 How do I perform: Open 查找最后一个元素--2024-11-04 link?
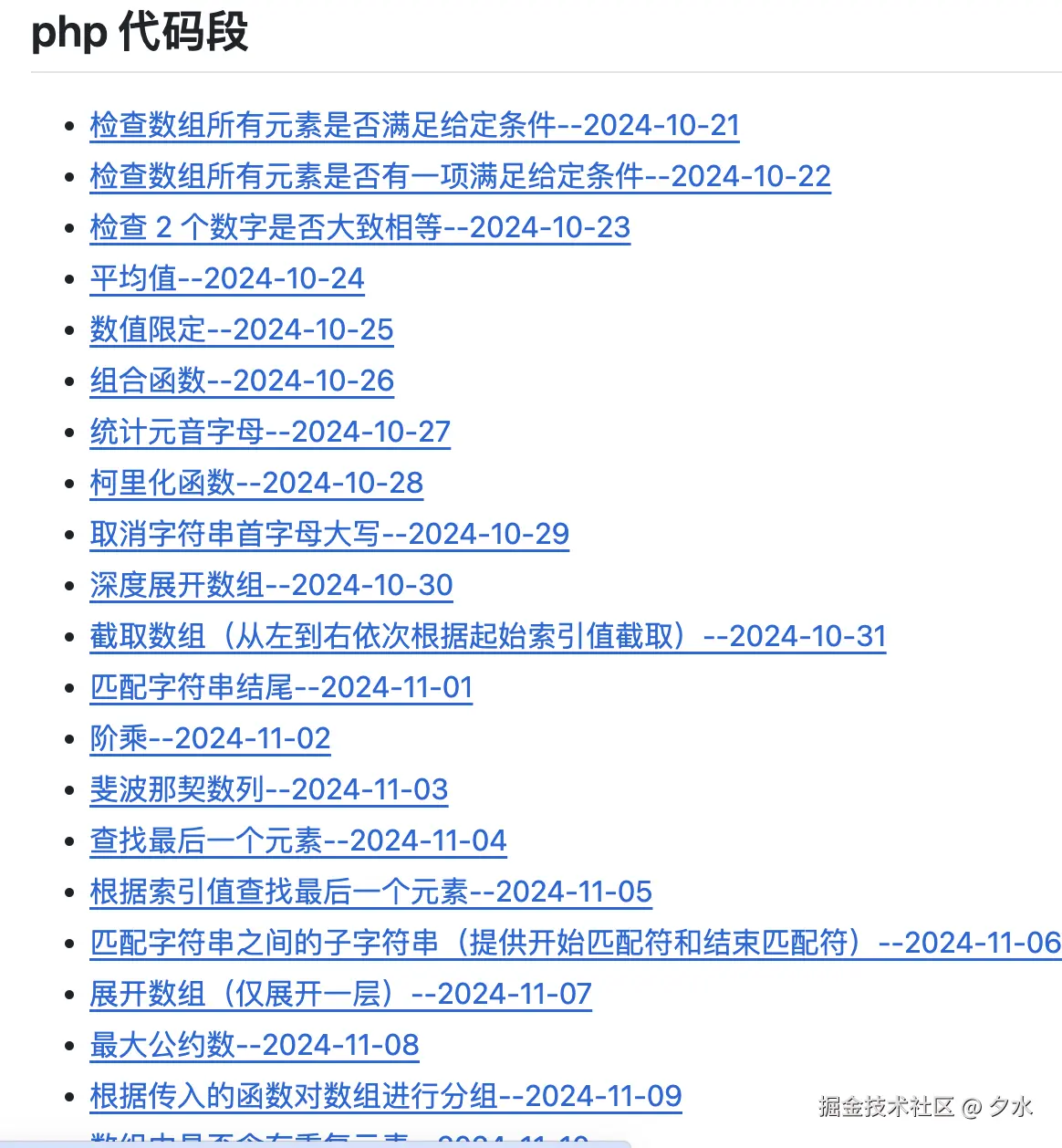pyautogui.click(x=297, y=840)
